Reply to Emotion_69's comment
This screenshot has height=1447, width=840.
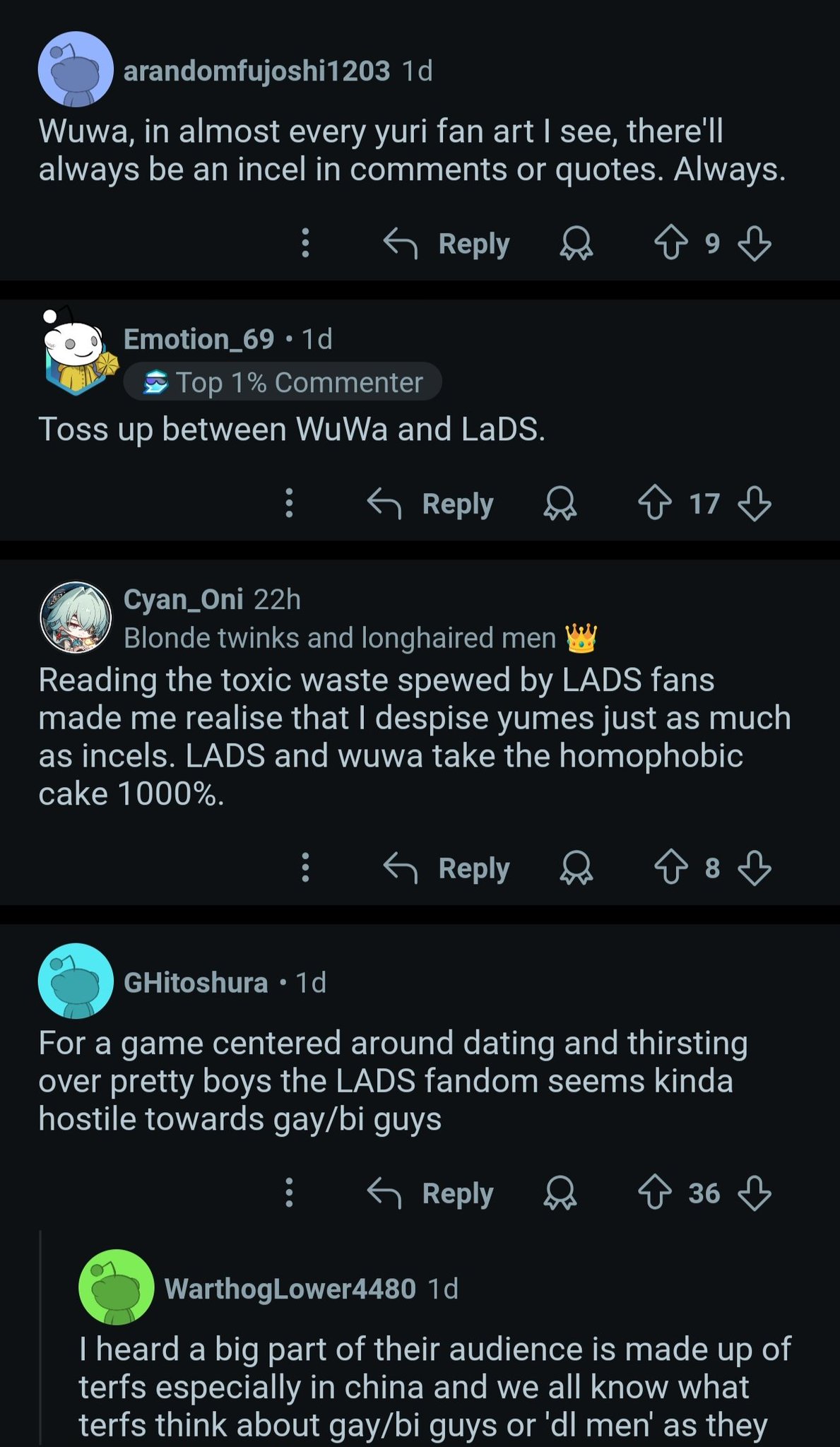431,504
